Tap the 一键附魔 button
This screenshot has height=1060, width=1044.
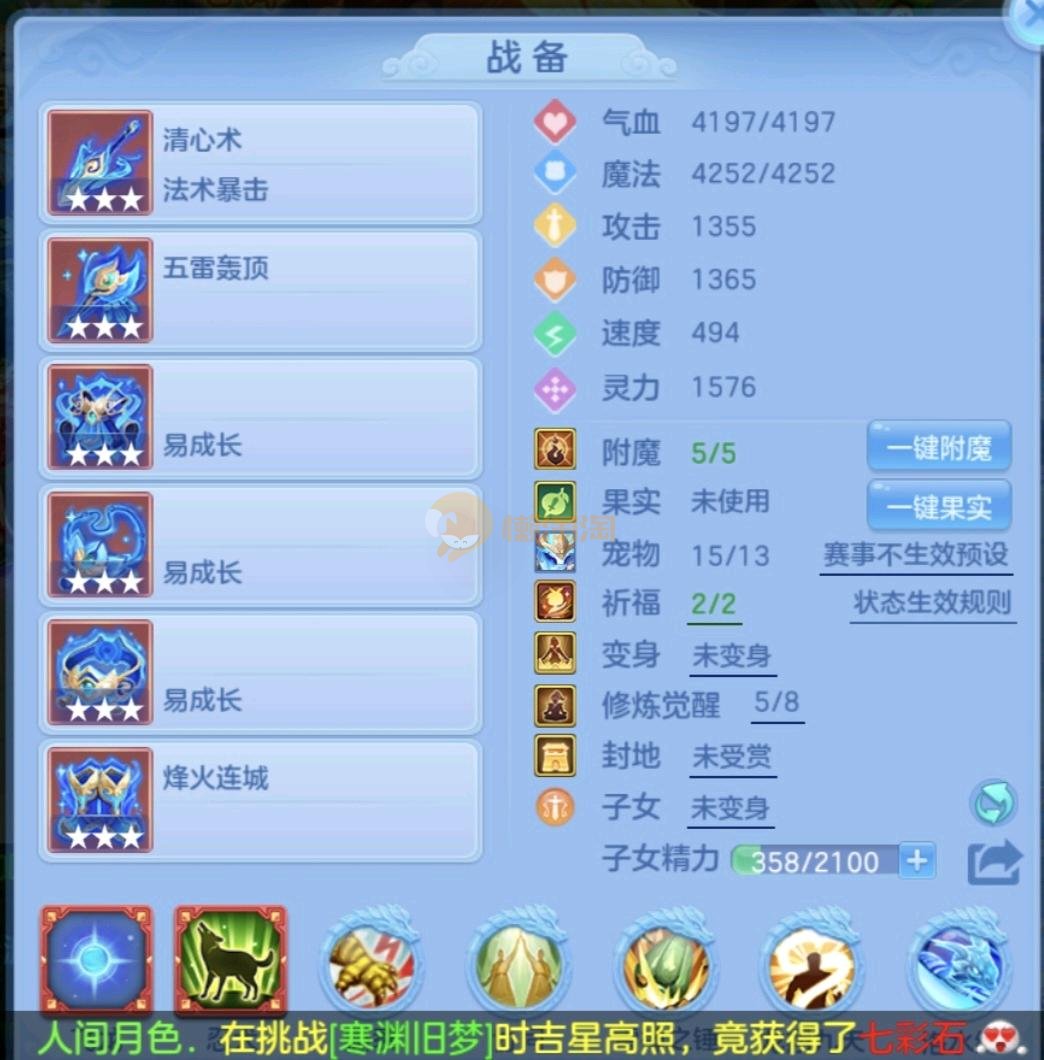tap(938, 447)
